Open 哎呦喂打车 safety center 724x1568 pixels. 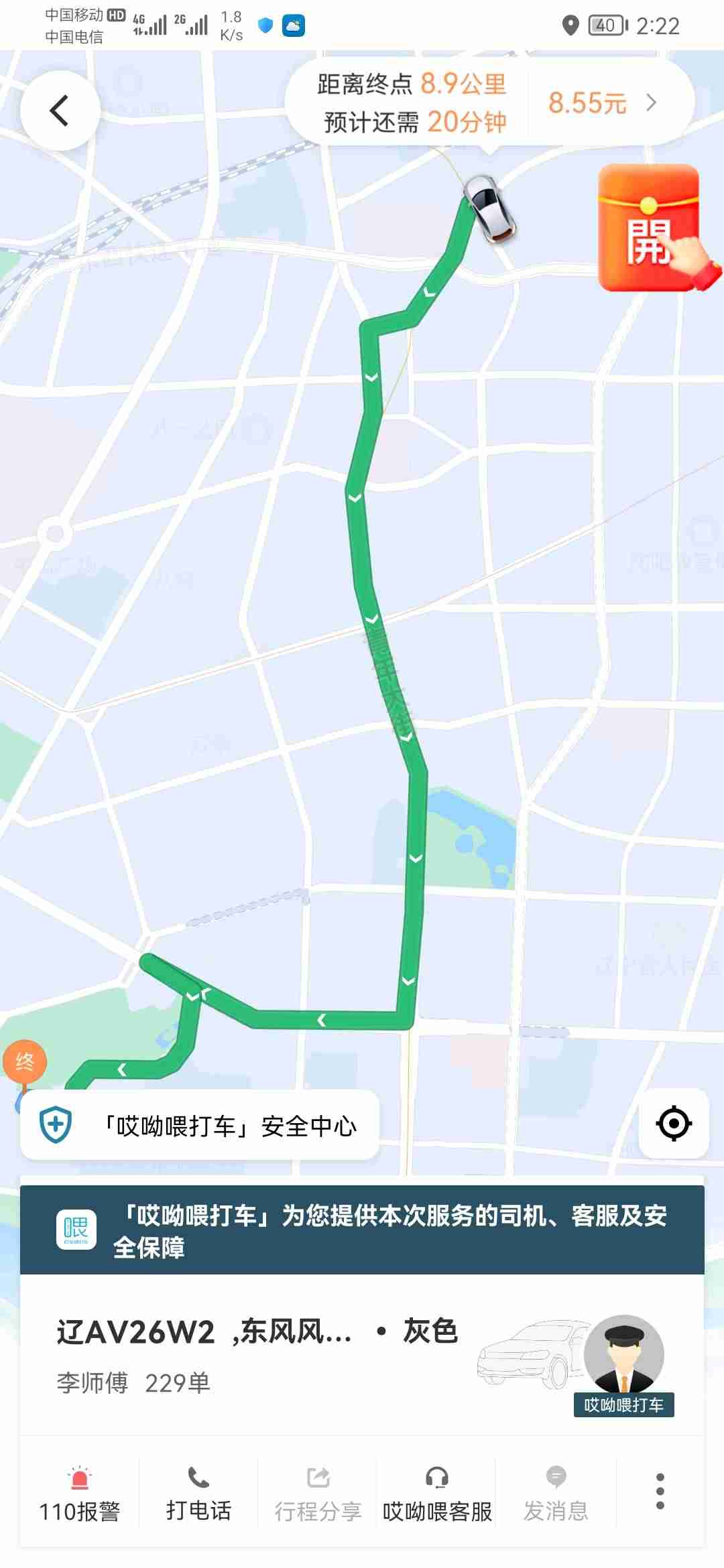point(200,1125)
